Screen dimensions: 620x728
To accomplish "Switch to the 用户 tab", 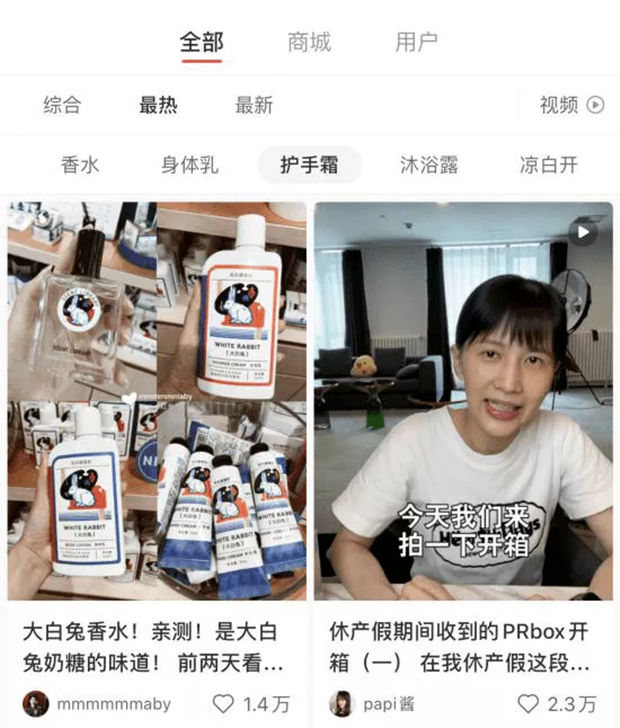I will pos(416,42).
